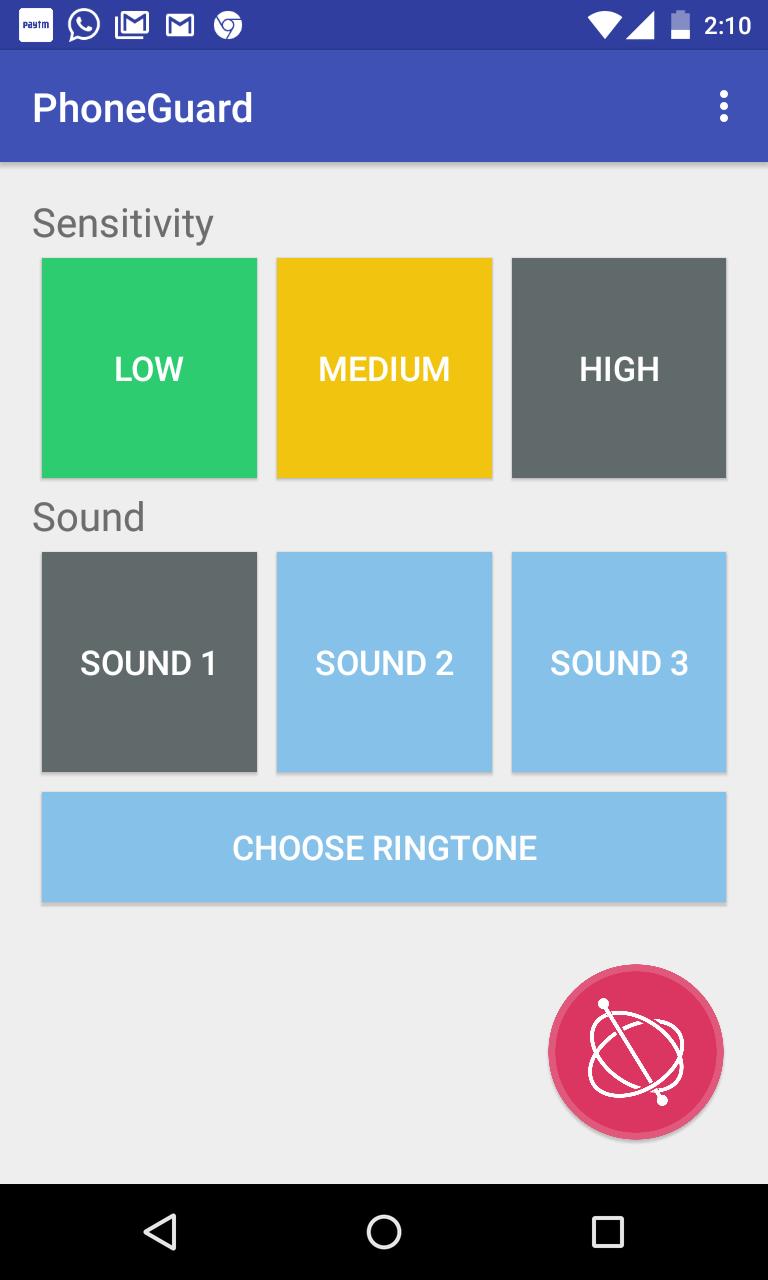This screenshot has width=768, height=1280.
Task: Choose High sensitivity
Action: 619,368
